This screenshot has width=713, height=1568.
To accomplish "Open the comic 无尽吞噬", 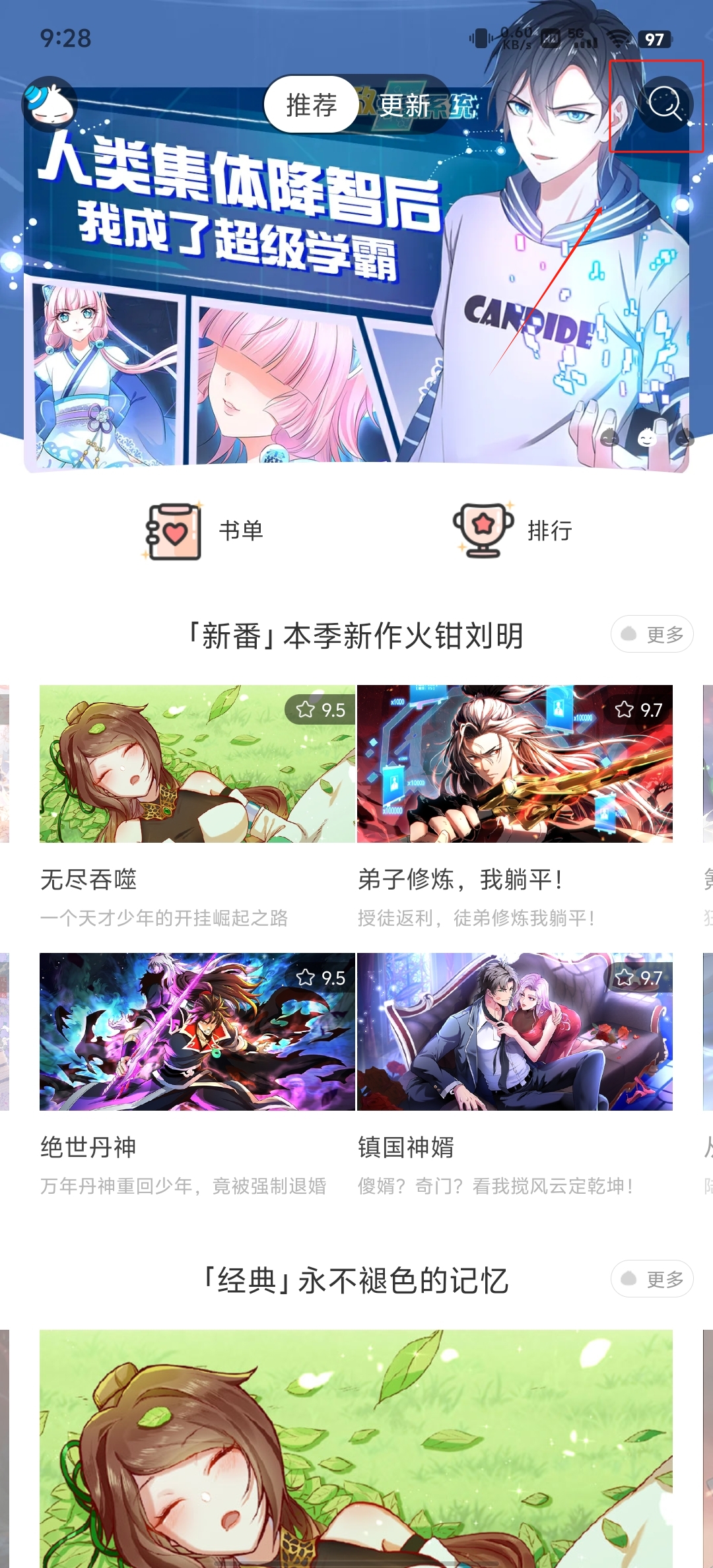I will click(x=197, y=764).
